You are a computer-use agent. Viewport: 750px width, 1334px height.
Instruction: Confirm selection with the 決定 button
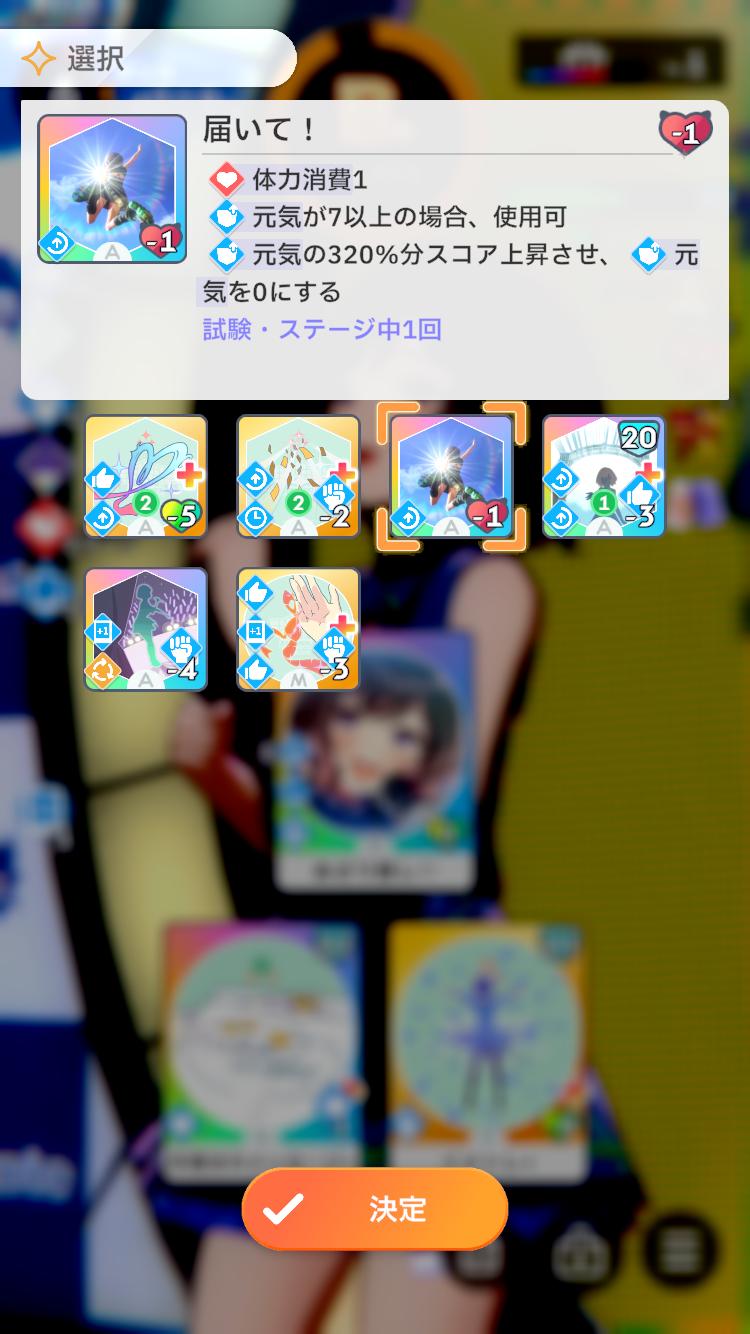[x=375, y=1208]
